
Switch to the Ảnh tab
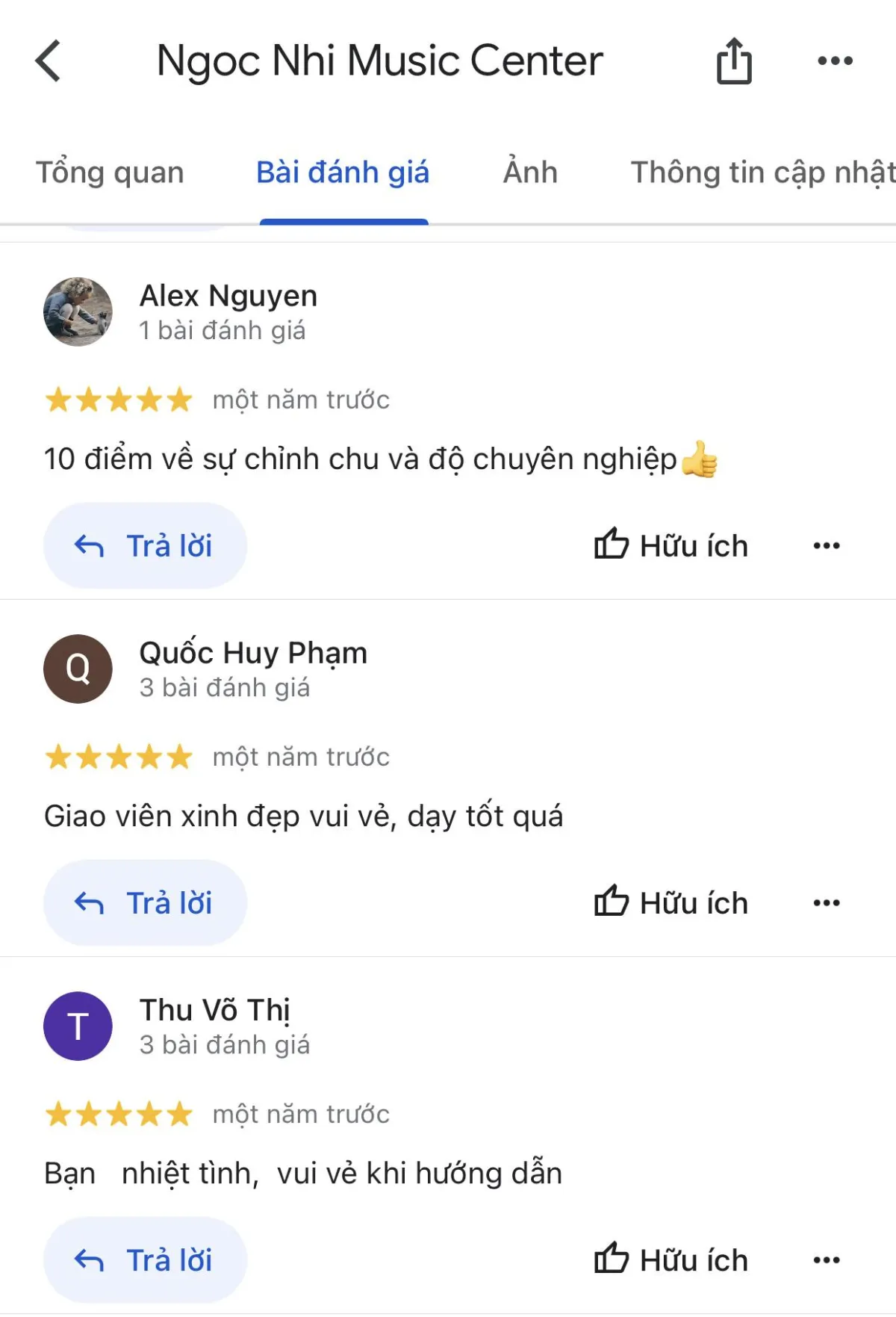coord(530,173)
